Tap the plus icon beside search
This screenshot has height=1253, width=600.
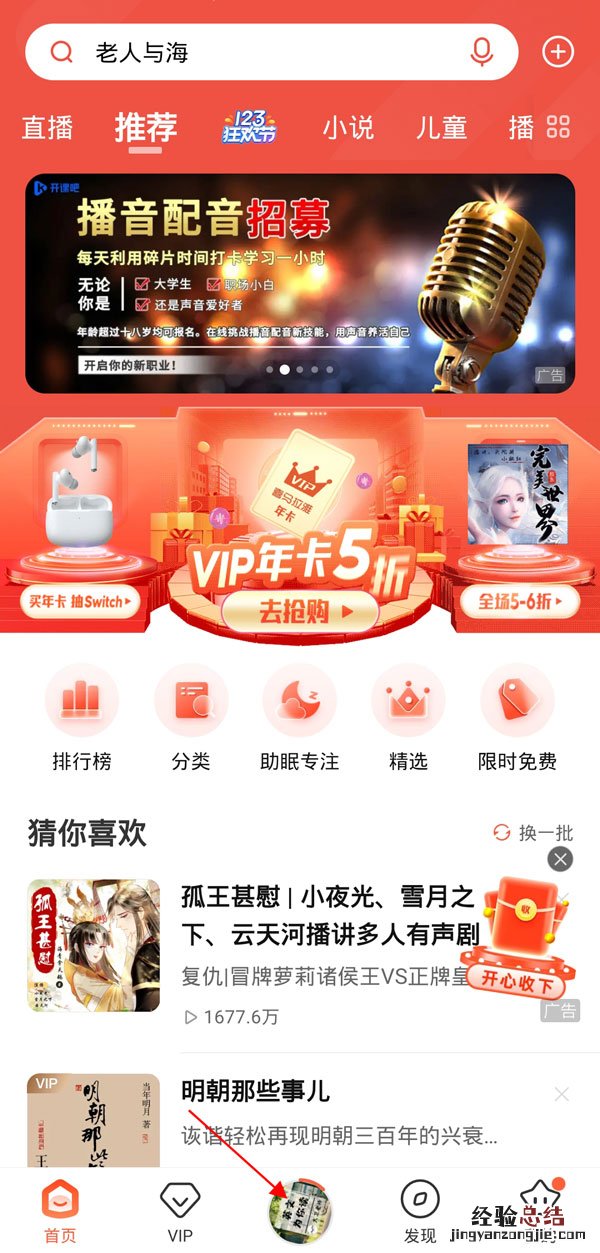558,52
